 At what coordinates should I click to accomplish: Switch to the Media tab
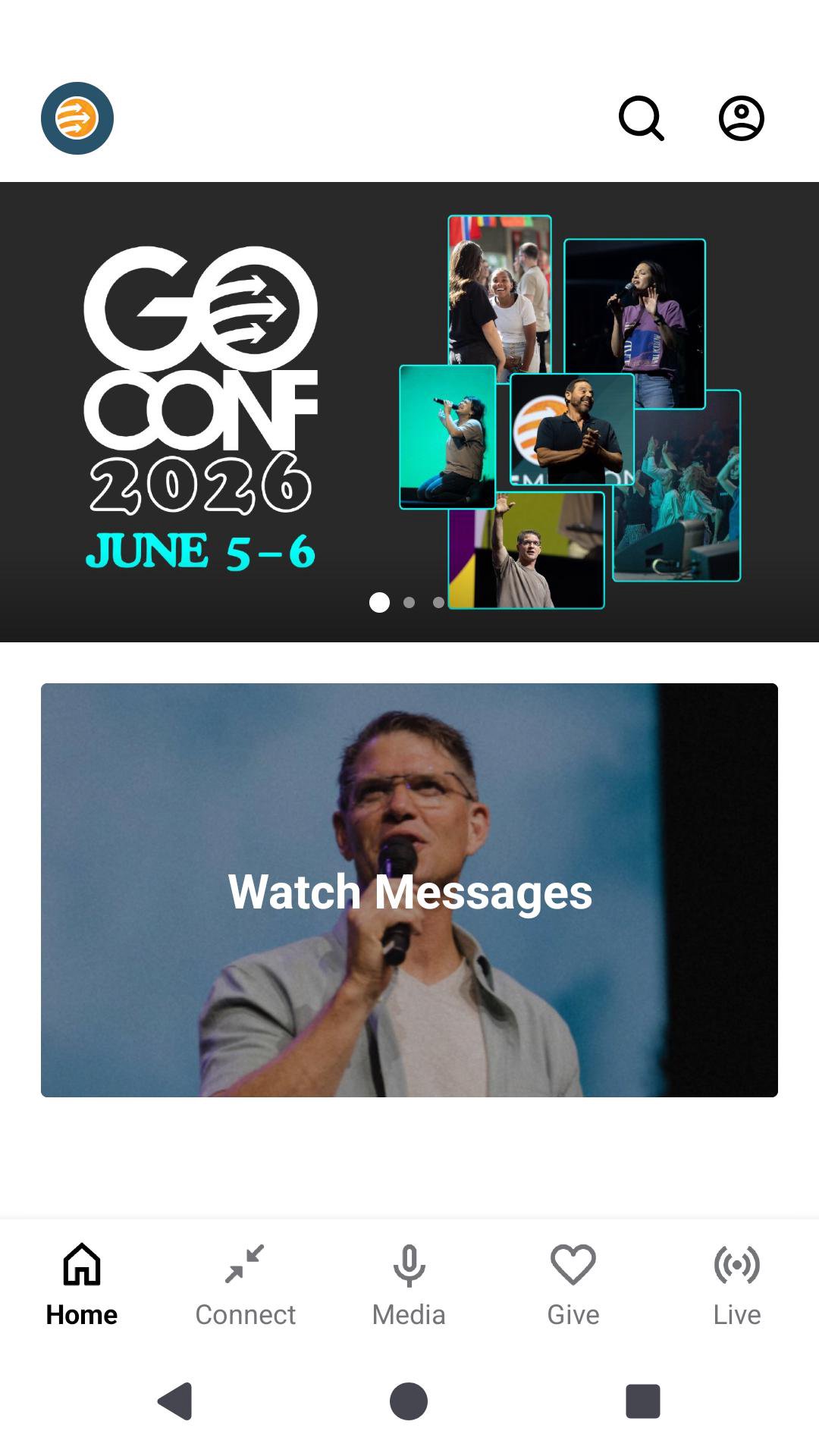pyautogui.click(x=409, y=1285)
